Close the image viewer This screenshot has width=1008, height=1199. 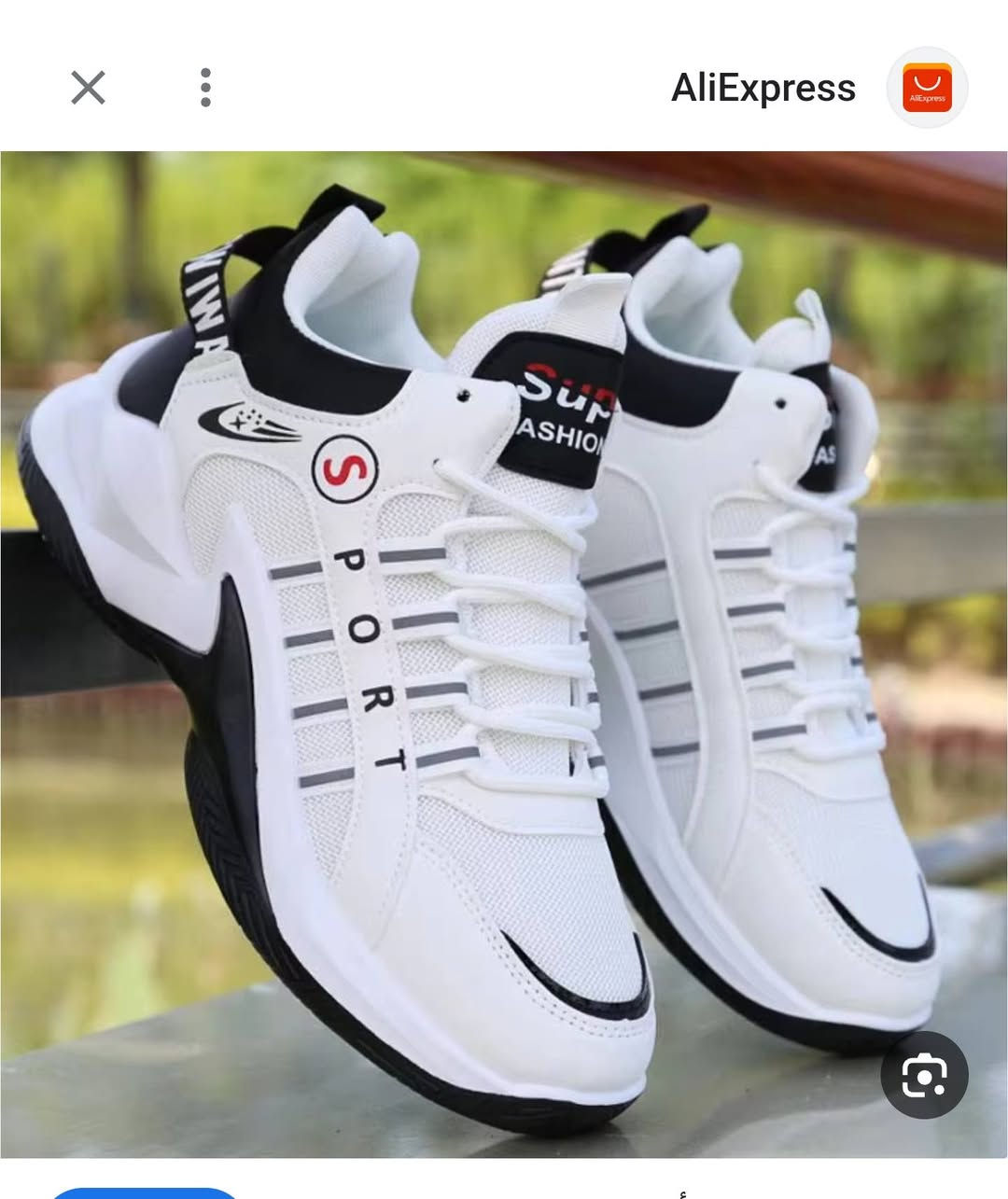tap(88, 88)
